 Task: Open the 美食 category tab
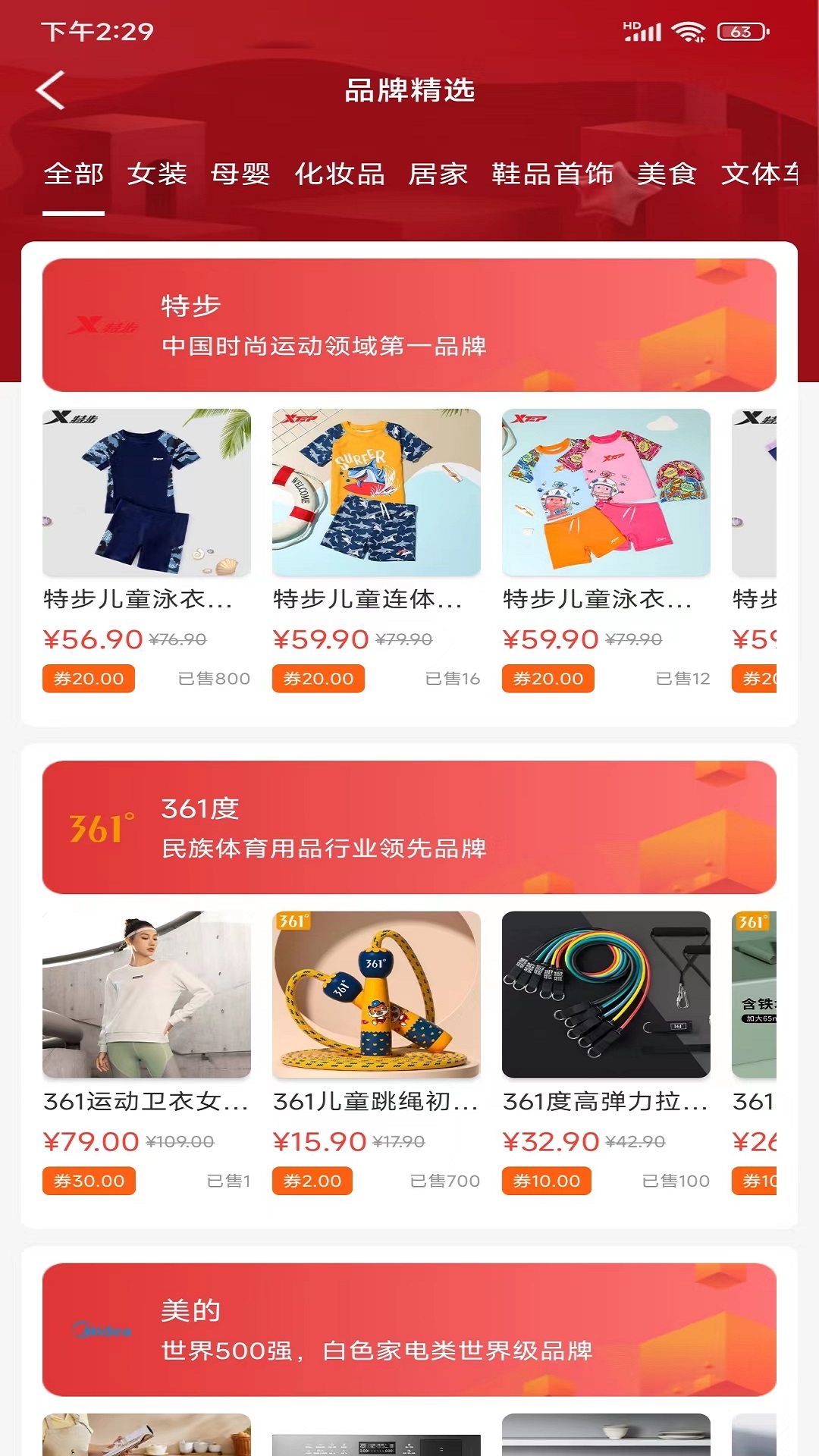pos(667,174)
